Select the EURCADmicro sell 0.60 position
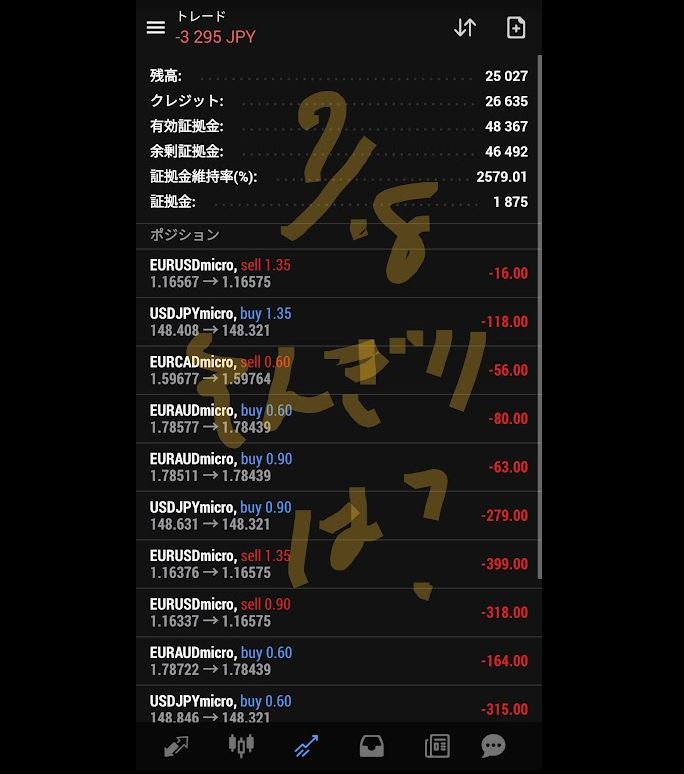This screenshot has height=774, width=684. (338, 370)
